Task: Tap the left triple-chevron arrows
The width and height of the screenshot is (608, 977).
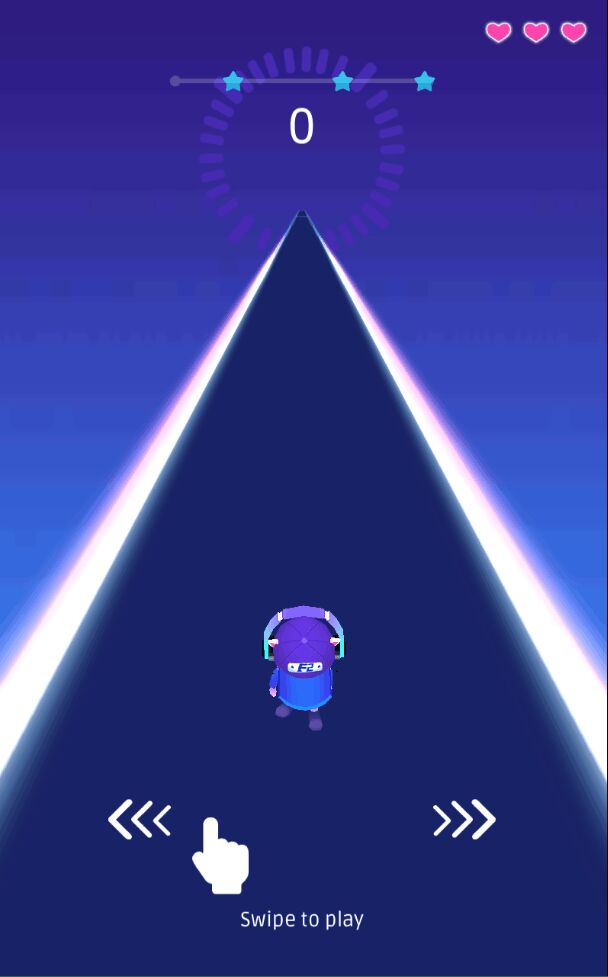Action: tap(139, 821)
